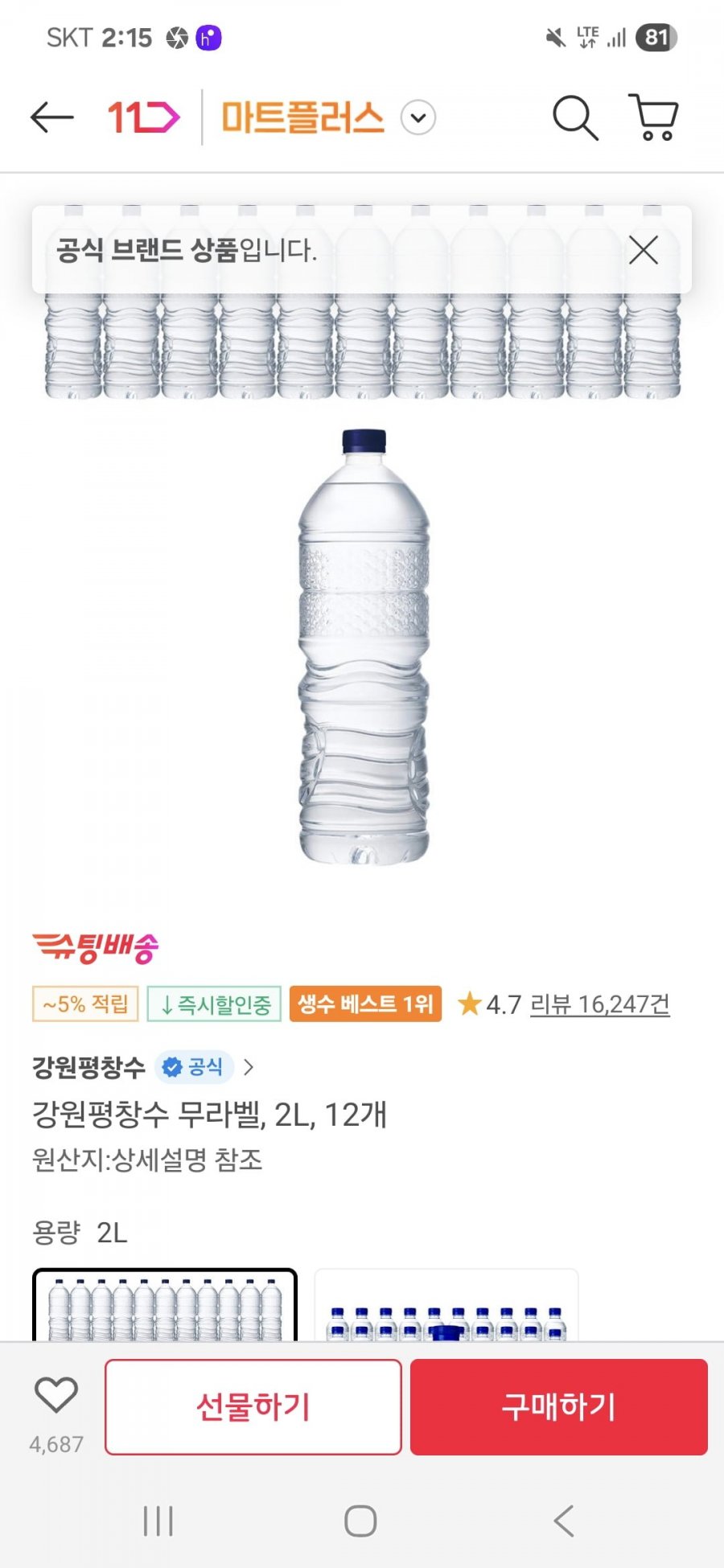Go to the phone's home screen
Screen dimensions: 724x1568
point(360,1521)
